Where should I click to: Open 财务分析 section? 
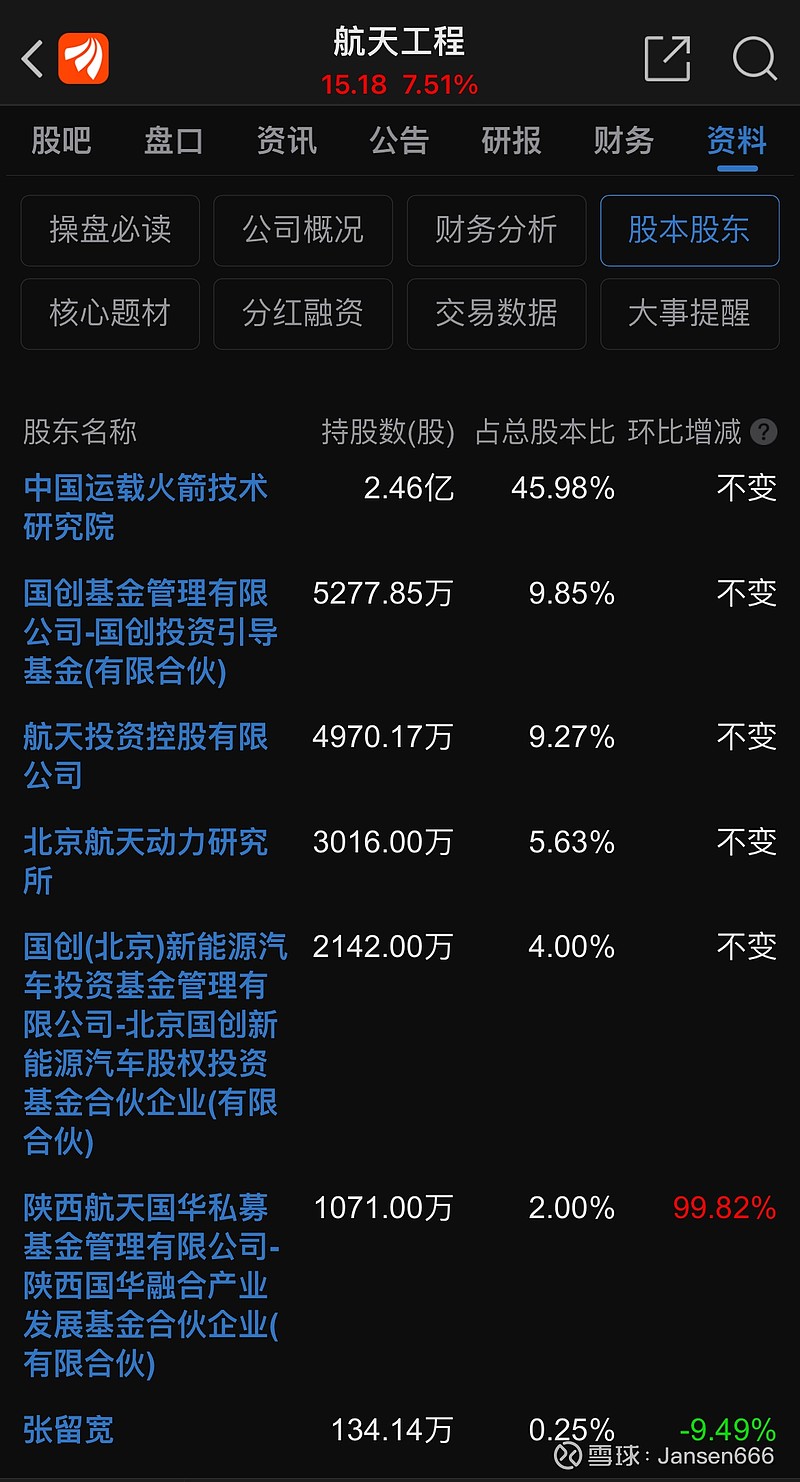(x=496, y=230)
